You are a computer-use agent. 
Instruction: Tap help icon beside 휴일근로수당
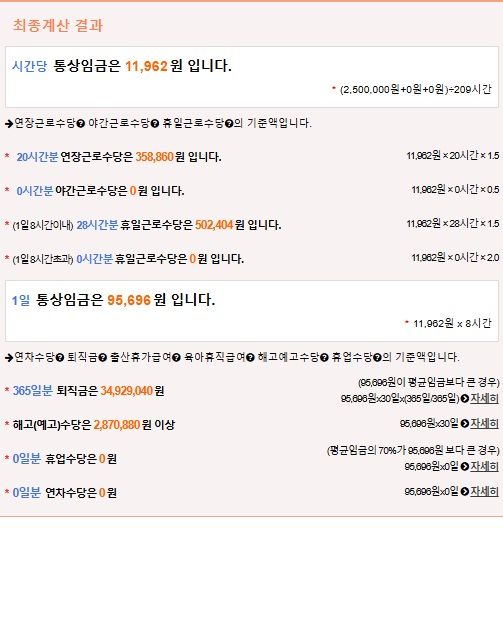pyautogui.click(x=229, y=124)
